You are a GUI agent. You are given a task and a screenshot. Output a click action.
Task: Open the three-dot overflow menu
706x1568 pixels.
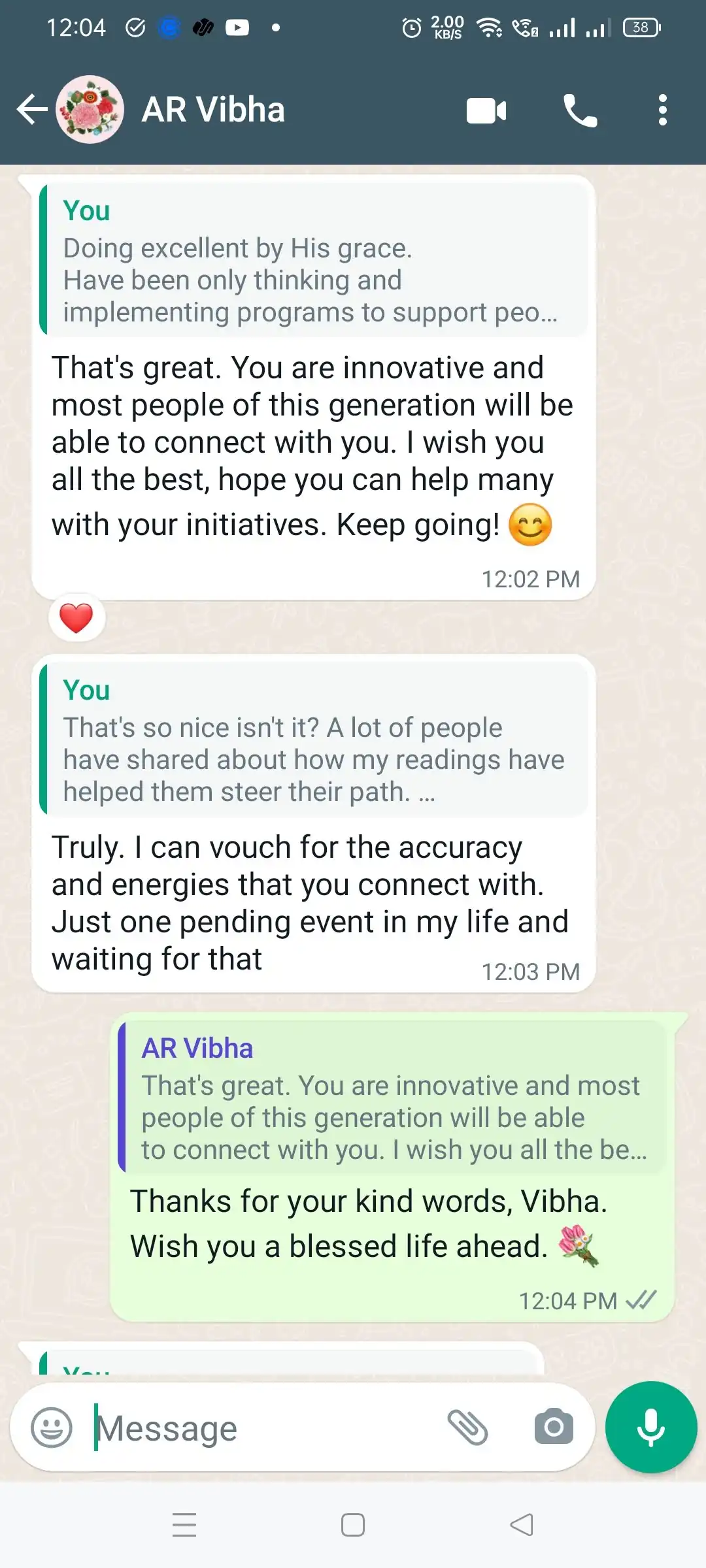coord(662,110)
